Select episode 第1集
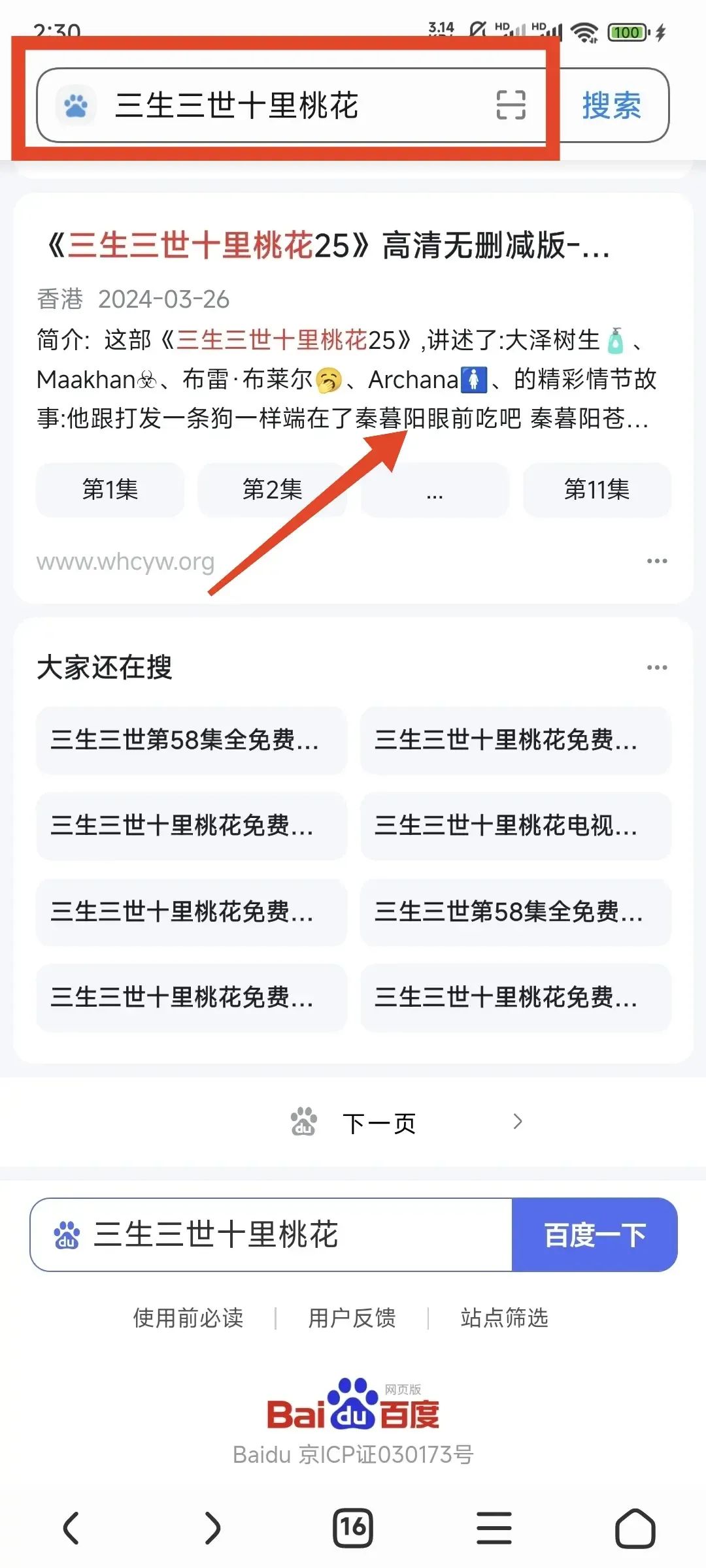706x1568 pixels. (x=110, y=489)
